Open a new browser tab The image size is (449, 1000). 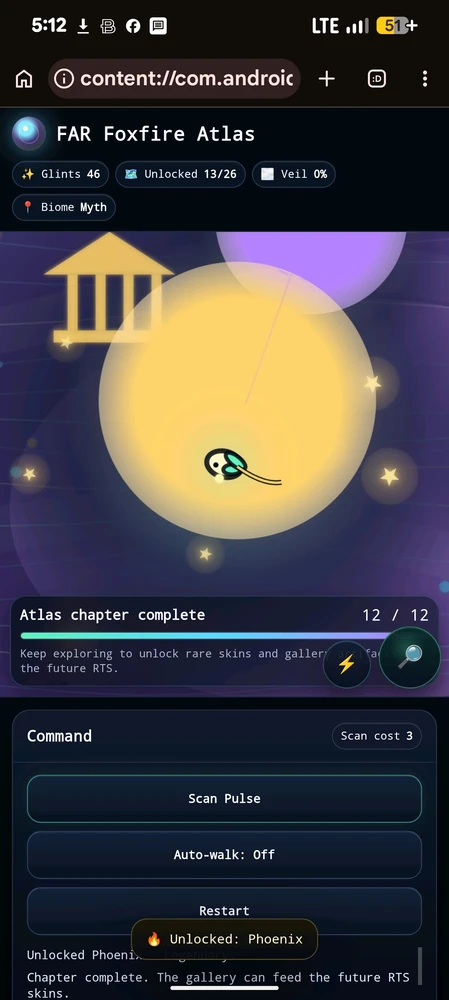[327, 78]
